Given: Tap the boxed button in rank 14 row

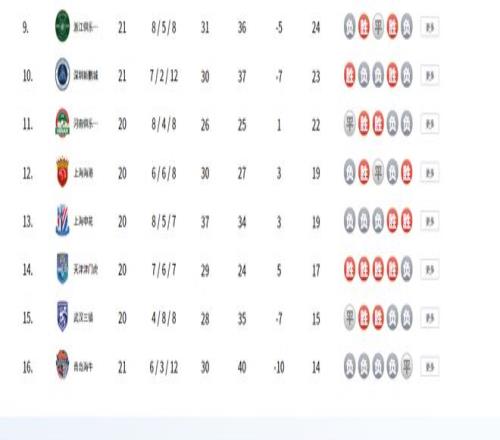Looking at the screenshot, I should tap(430, 270).
